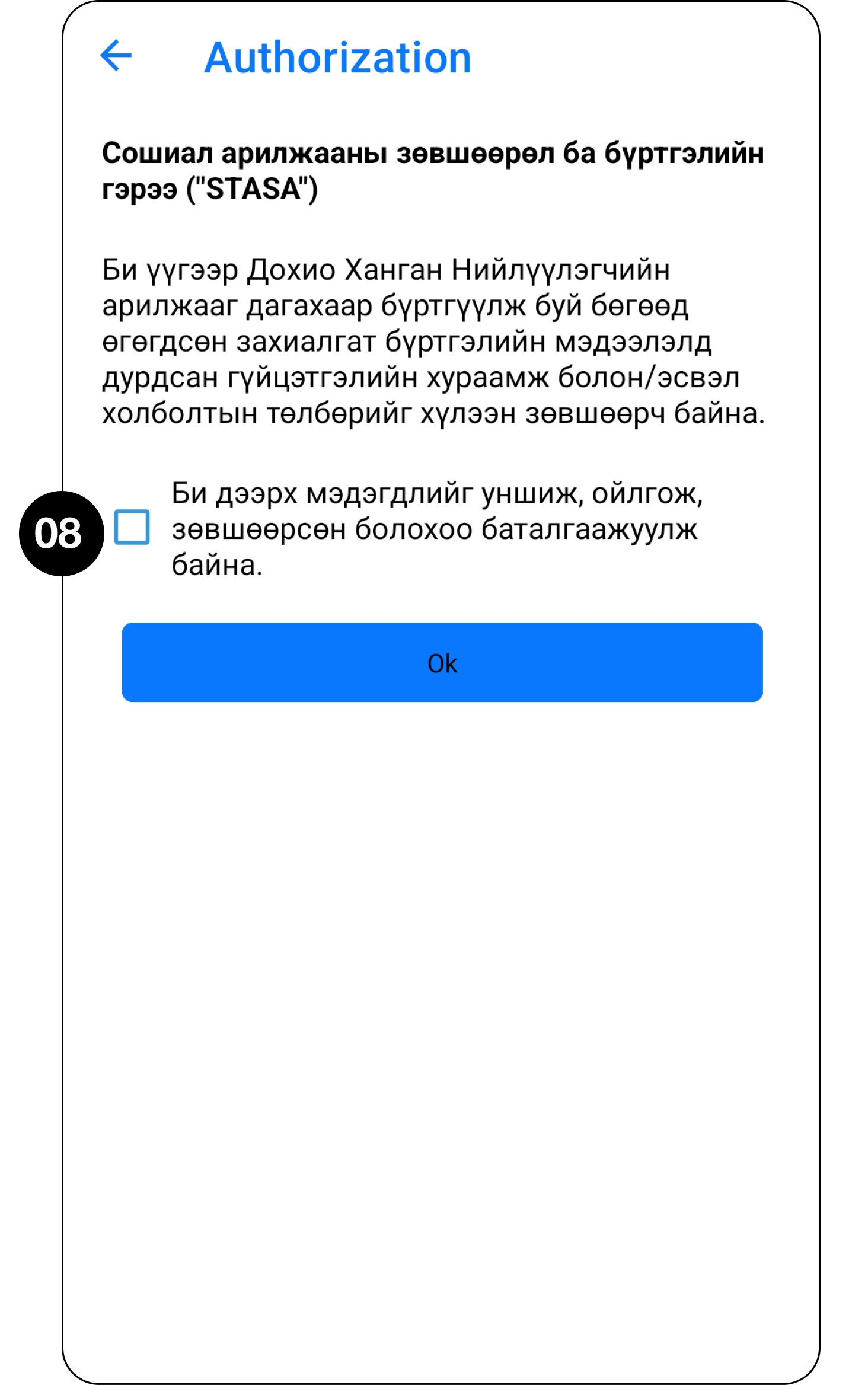
Task: Go back from the Authorization screen
Action: click(116, 56)
